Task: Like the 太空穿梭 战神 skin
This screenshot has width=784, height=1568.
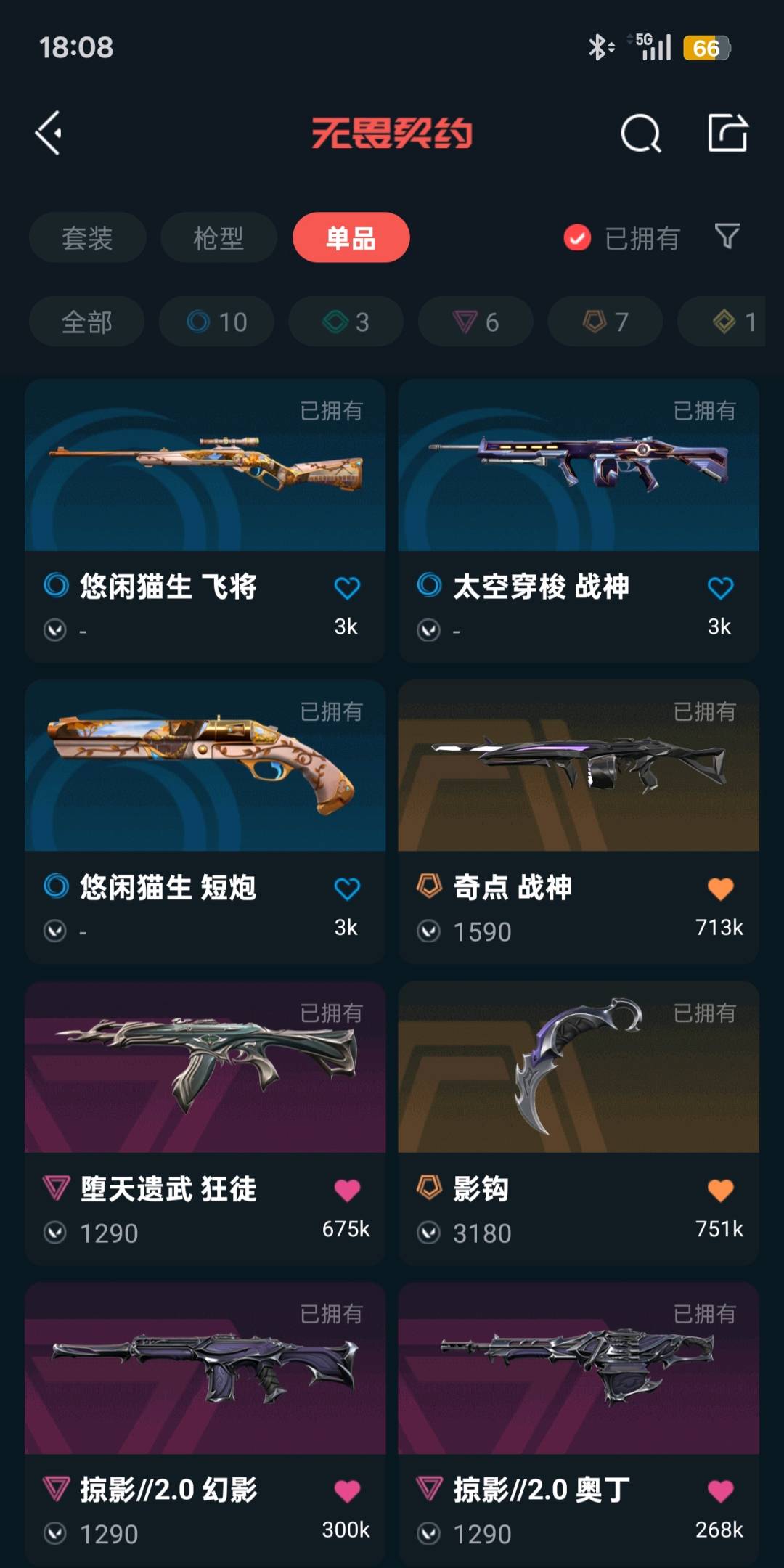Action: click(720, 588)
